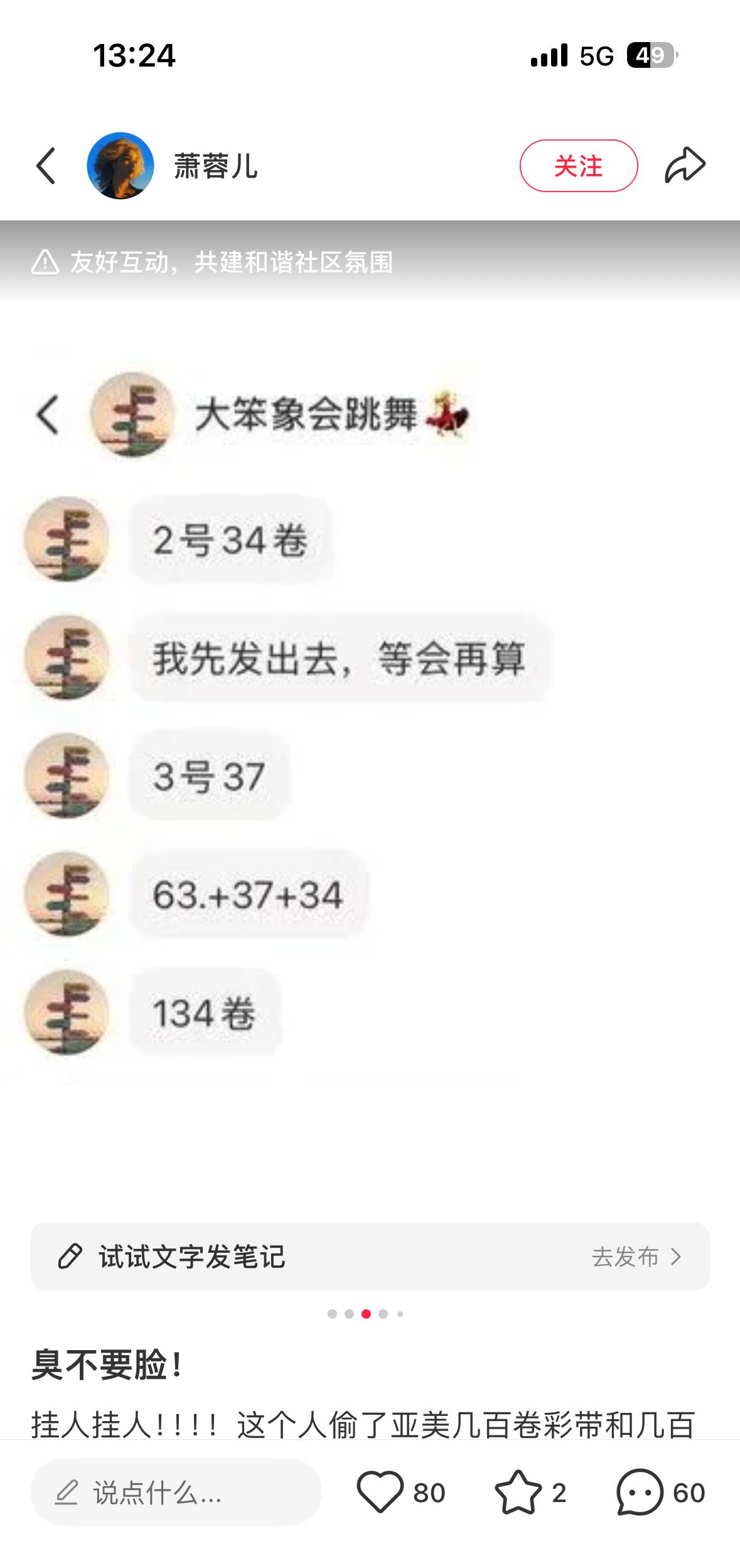Tap 去发布 to publish a text note
Viewport: 740px width, 1568px height.
click(x=636, y=1257)
